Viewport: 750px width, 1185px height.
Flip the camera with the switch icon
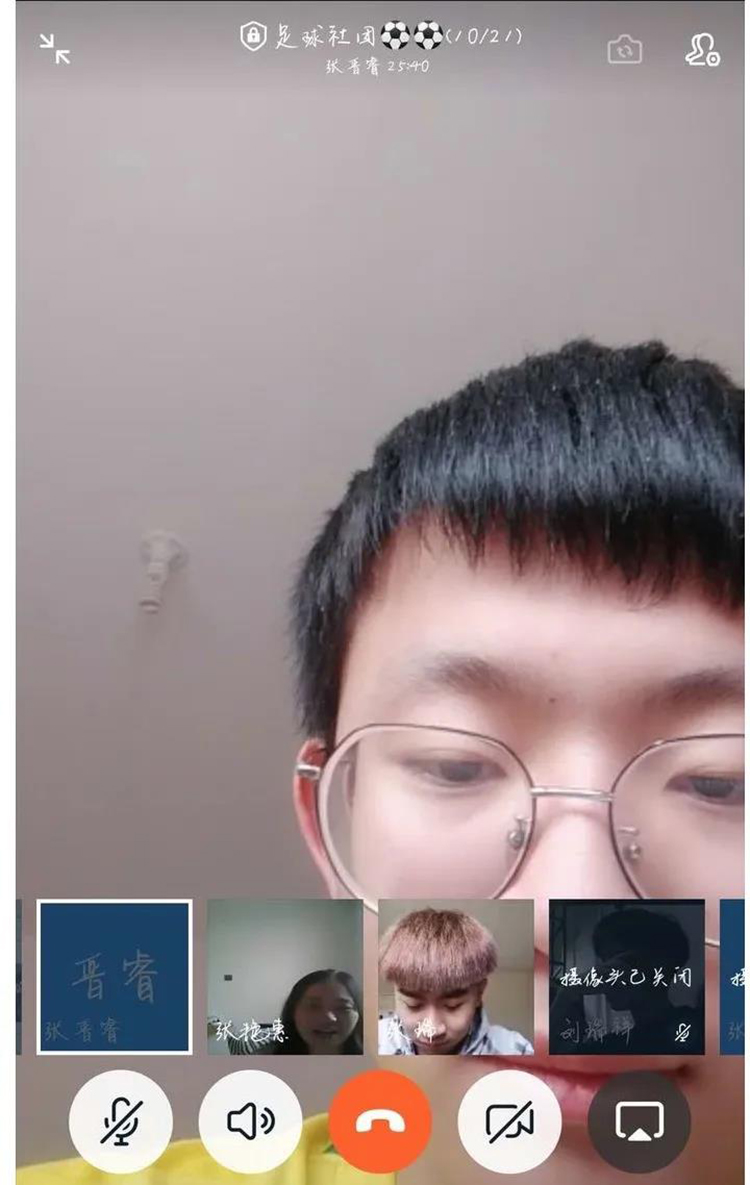[625, 49]
